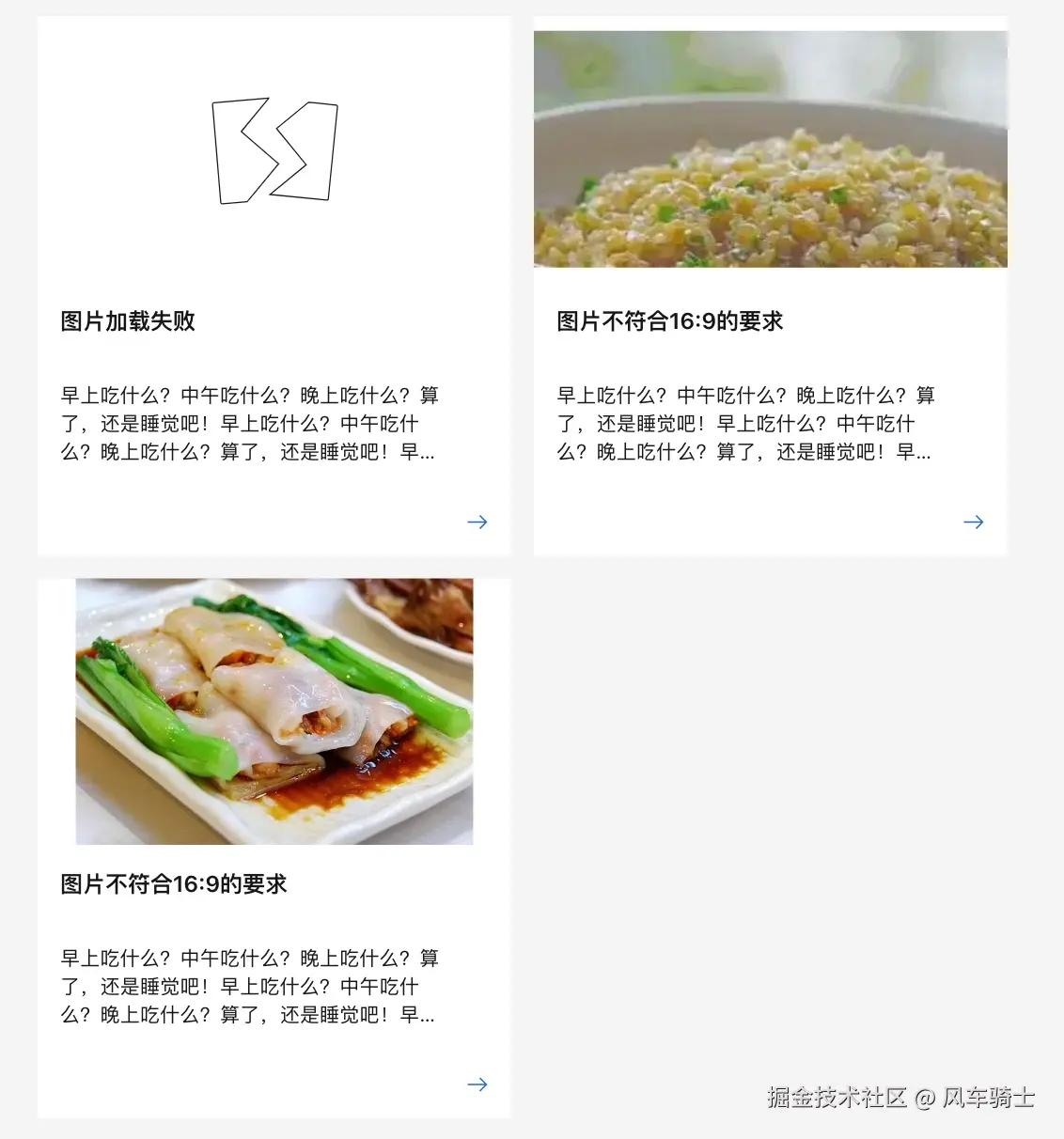The image size is (1064, 1139).
Task: Open the rice noodle roll photo card
Action: click(x=274, y=711)
